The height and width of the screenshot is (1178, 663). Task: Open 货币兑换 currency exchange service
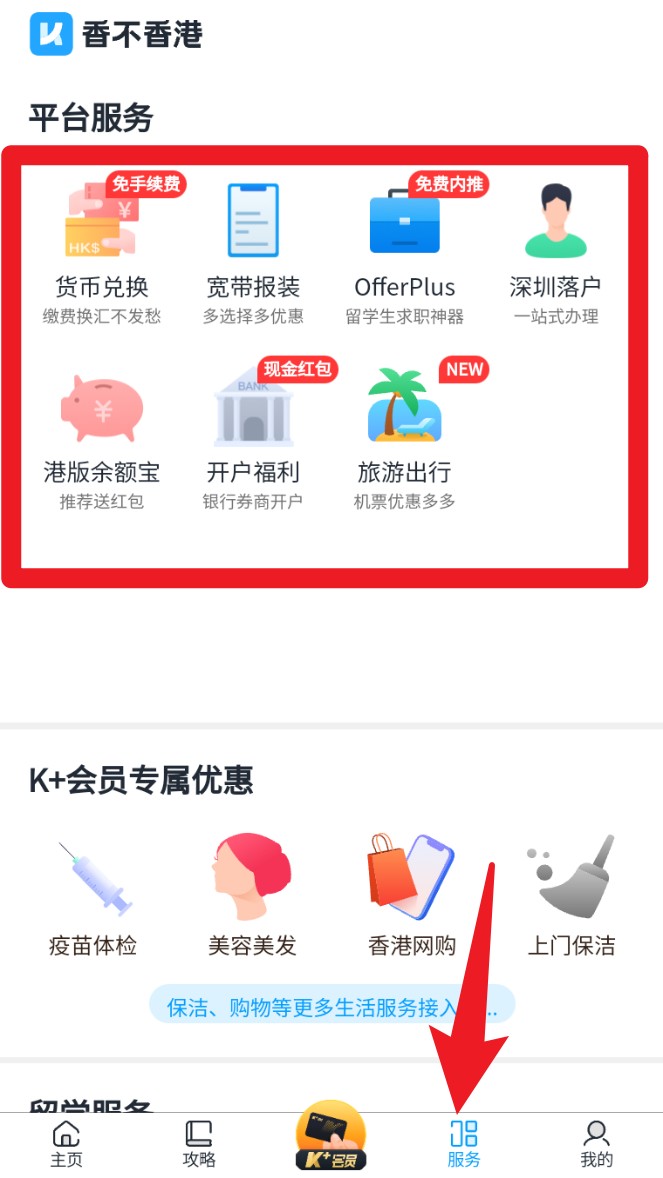coord(102,250)
